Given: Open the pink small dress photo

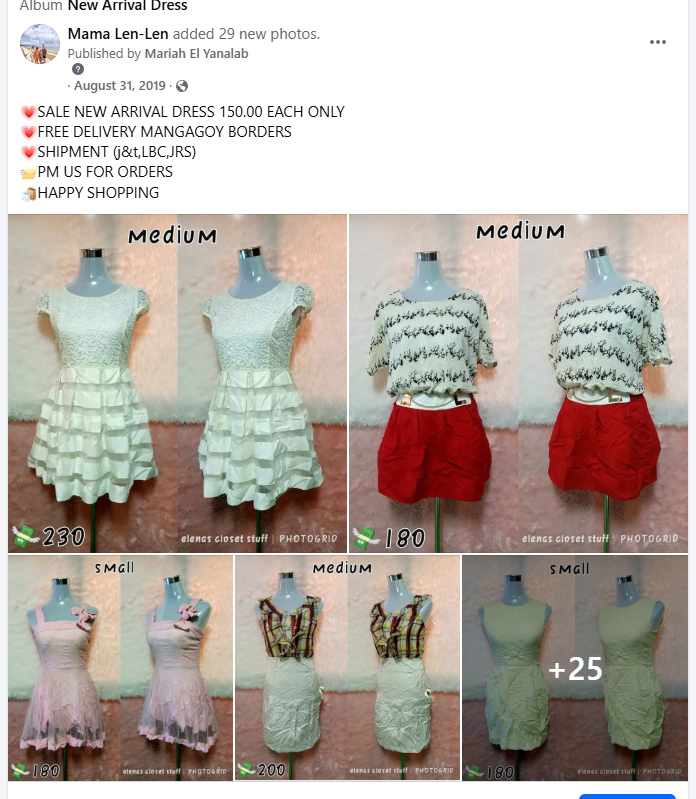Looking at the screenshot, I should tap(120, 668).
